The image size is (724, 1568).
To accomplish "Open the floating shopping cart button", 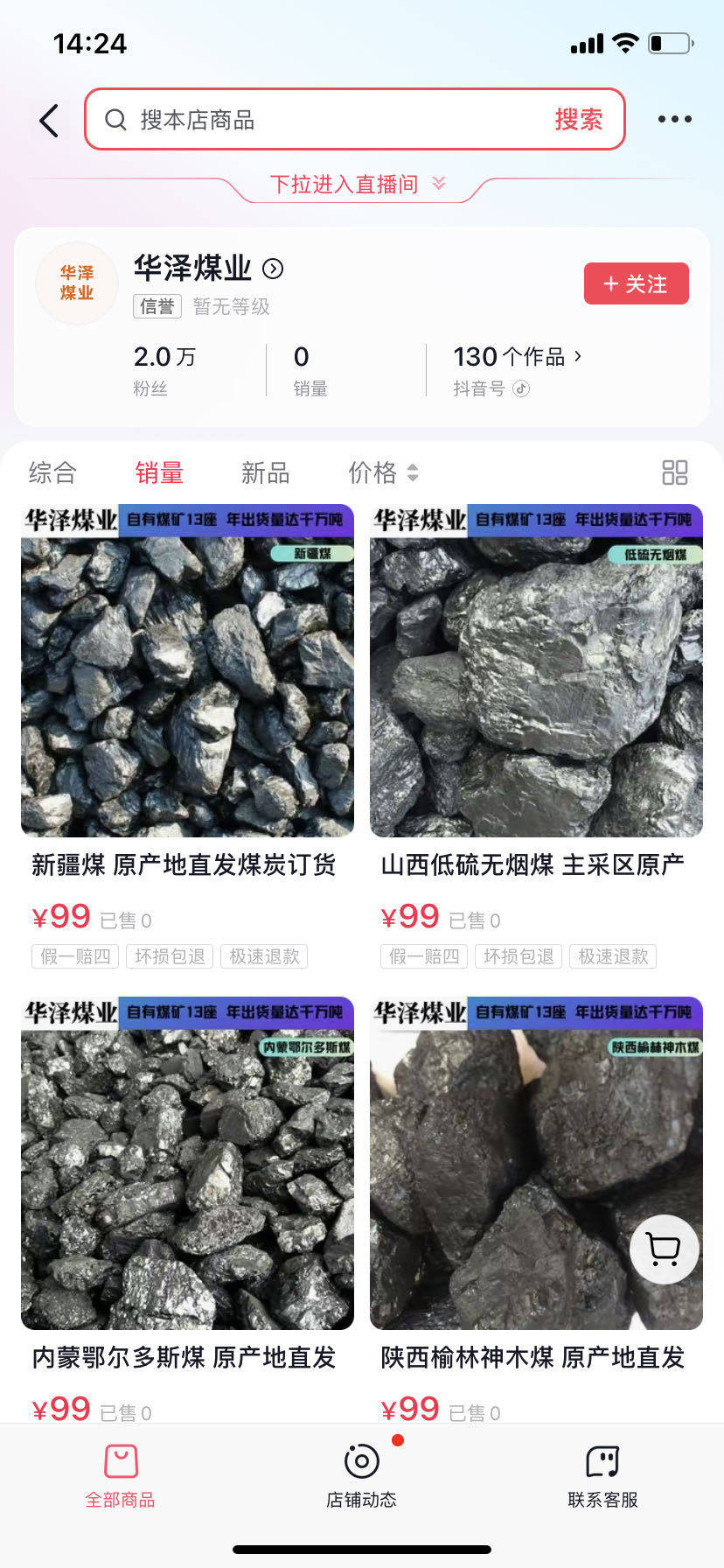I will pos(664,1249).
